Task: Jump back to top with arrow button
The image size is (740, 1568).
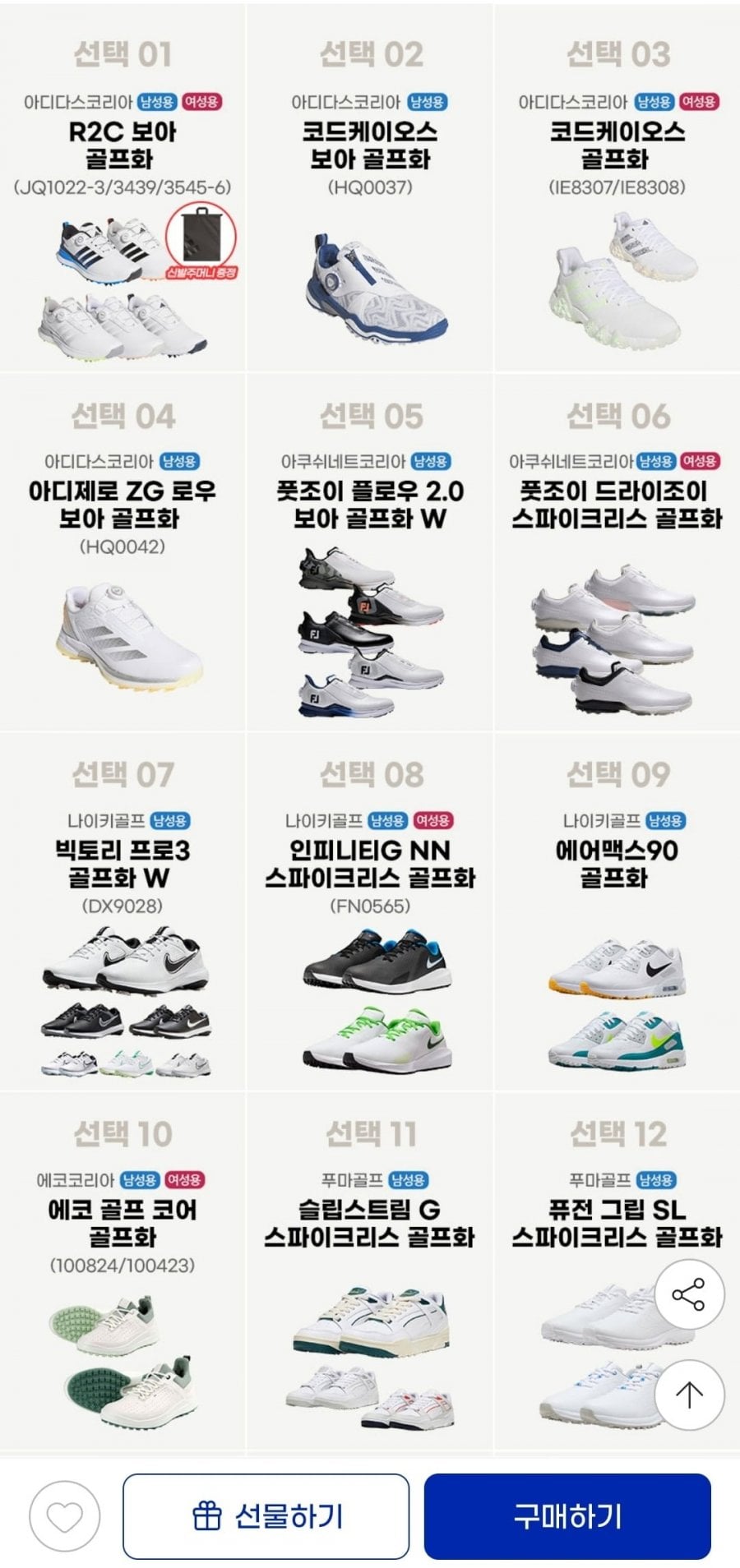Action: tap(688, 1394)
